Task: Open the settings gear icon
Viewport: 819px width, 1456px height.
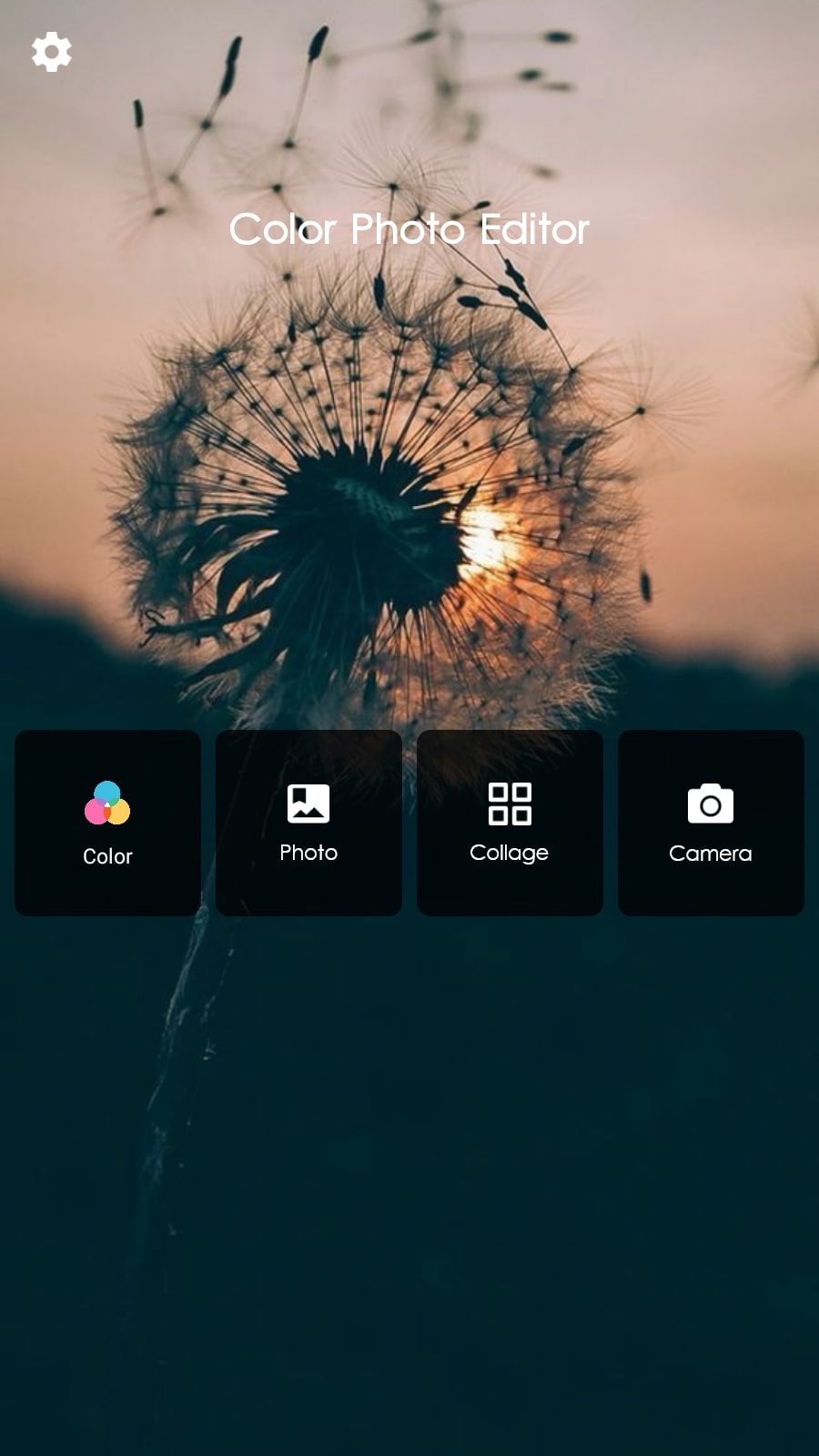Action: (51, 52)
